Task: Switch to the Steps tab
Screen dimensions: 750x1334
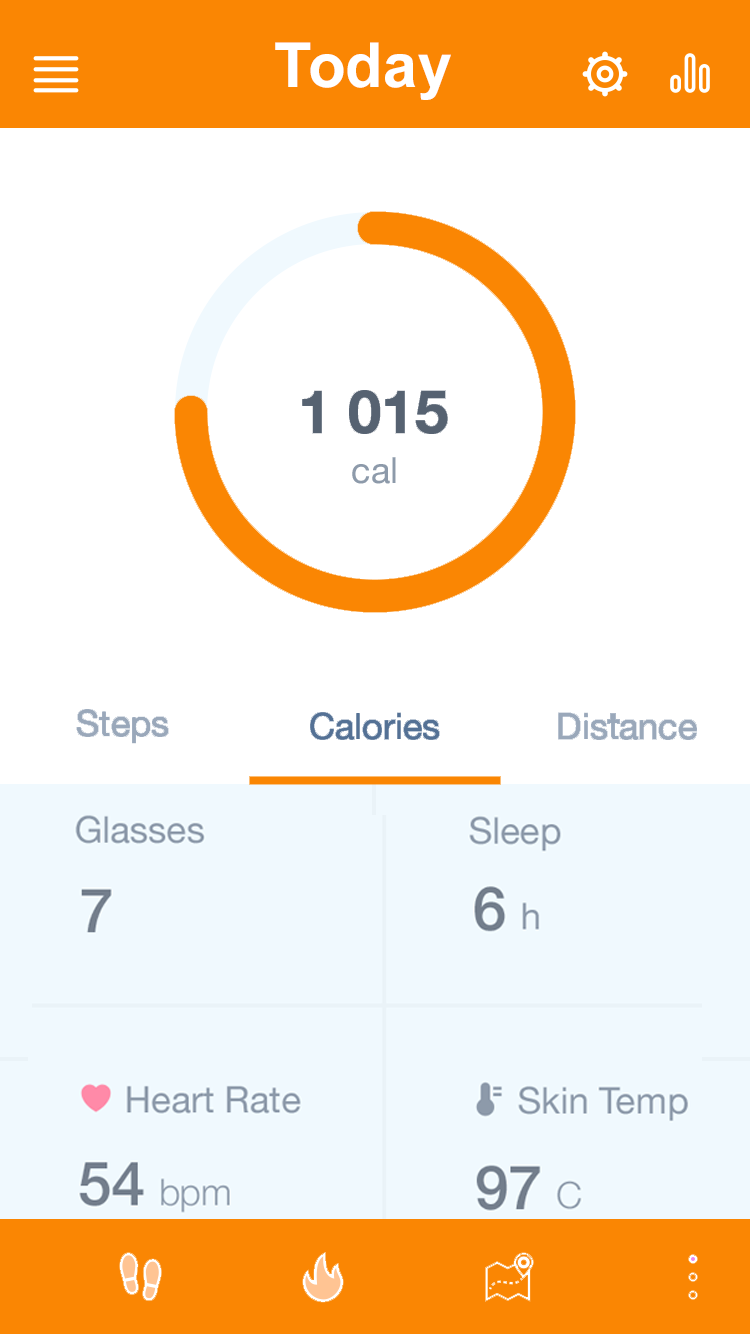Action: click(122, 724)
